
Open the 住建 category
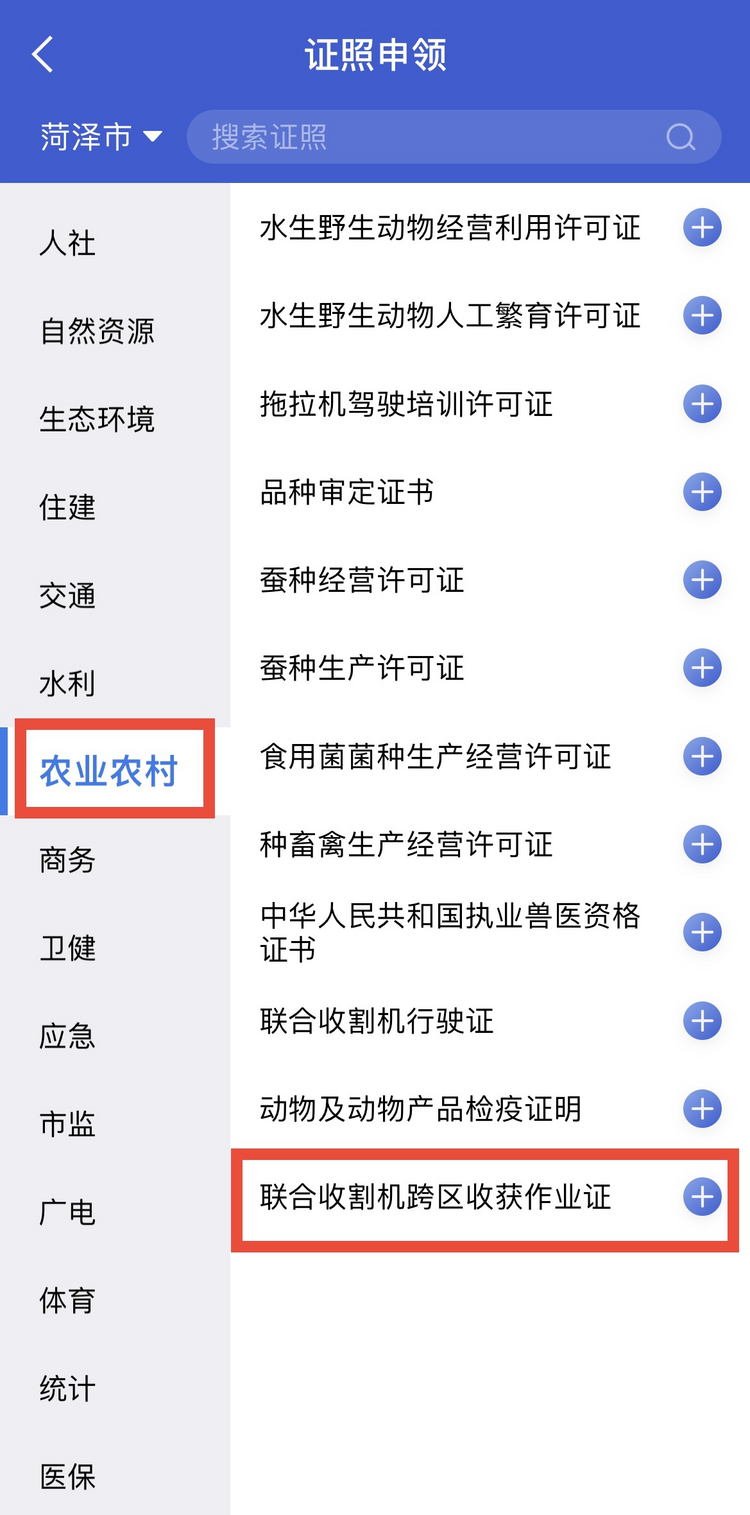(x=68, y=507)
